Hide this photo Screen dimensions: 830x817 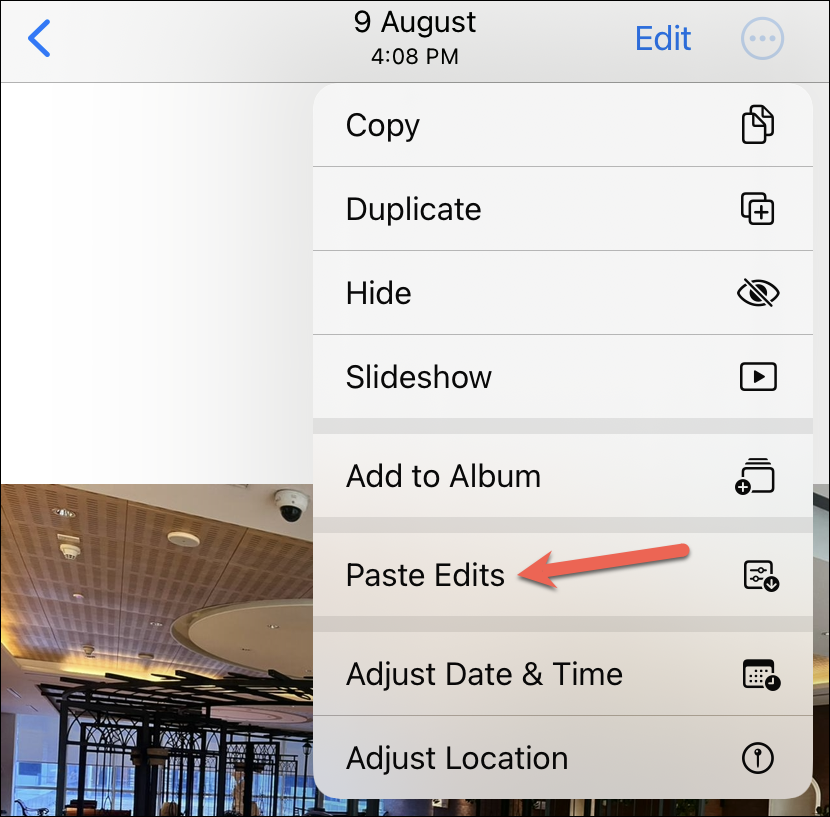562,294
